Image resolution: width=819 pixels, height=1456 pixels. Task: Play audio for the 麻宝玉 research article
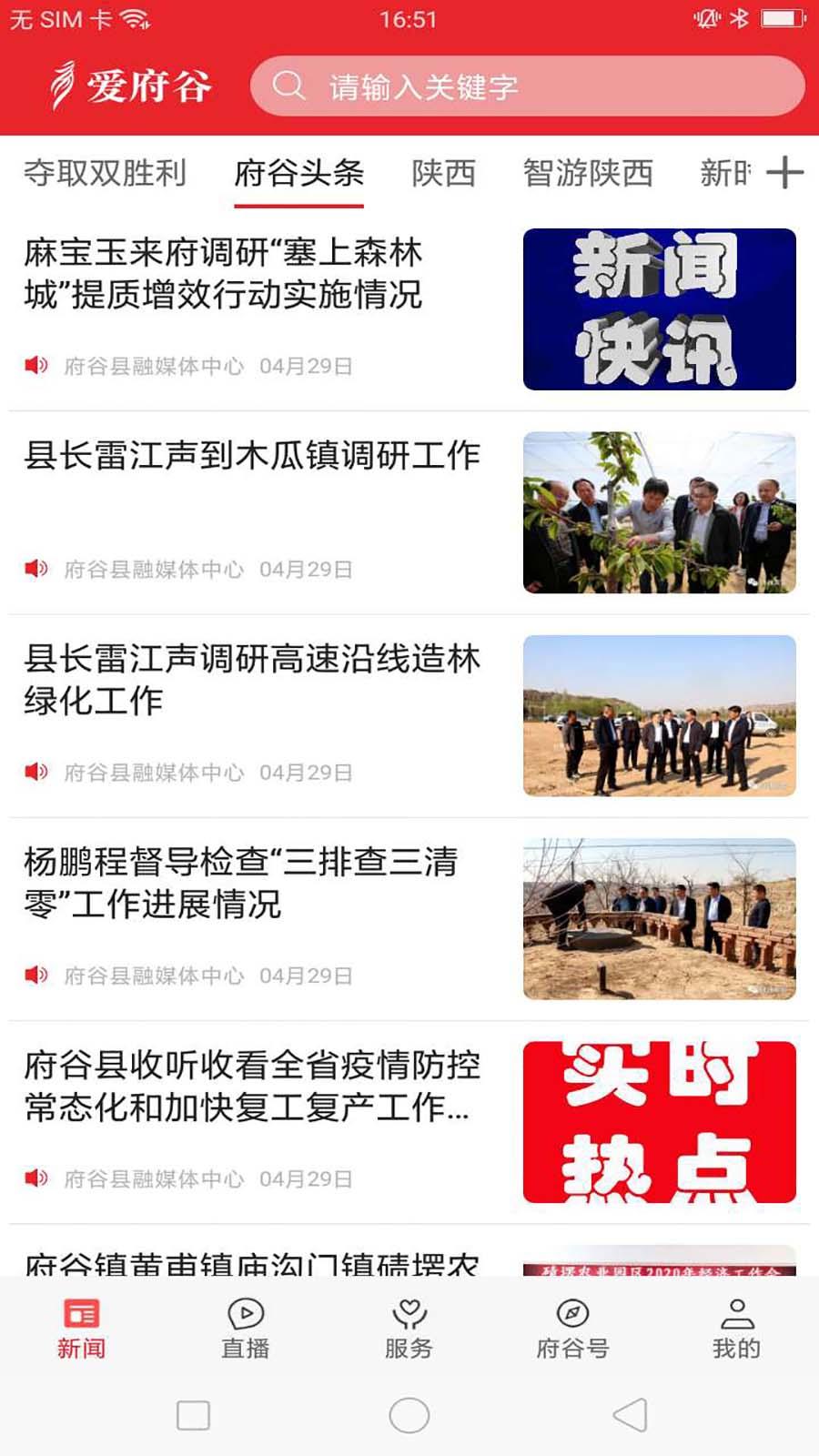(35, 366)
